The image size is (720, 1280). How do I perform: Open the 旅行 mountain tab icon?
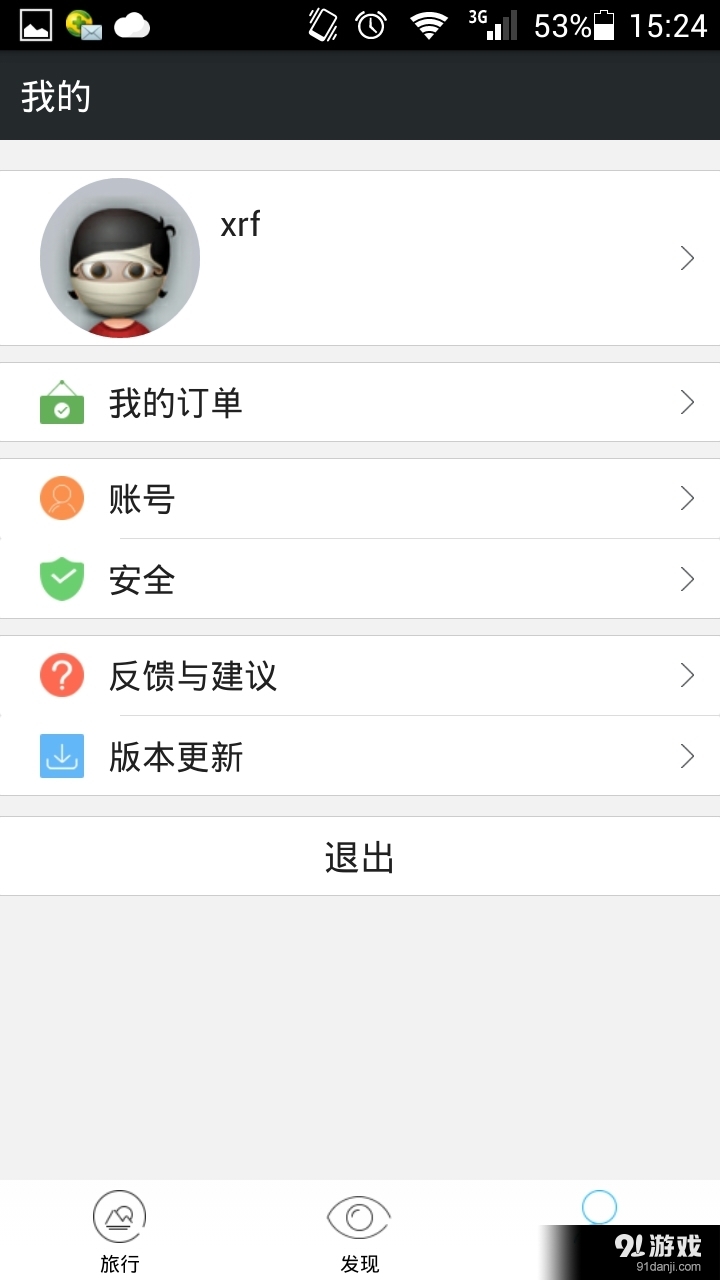(119, 1216)
